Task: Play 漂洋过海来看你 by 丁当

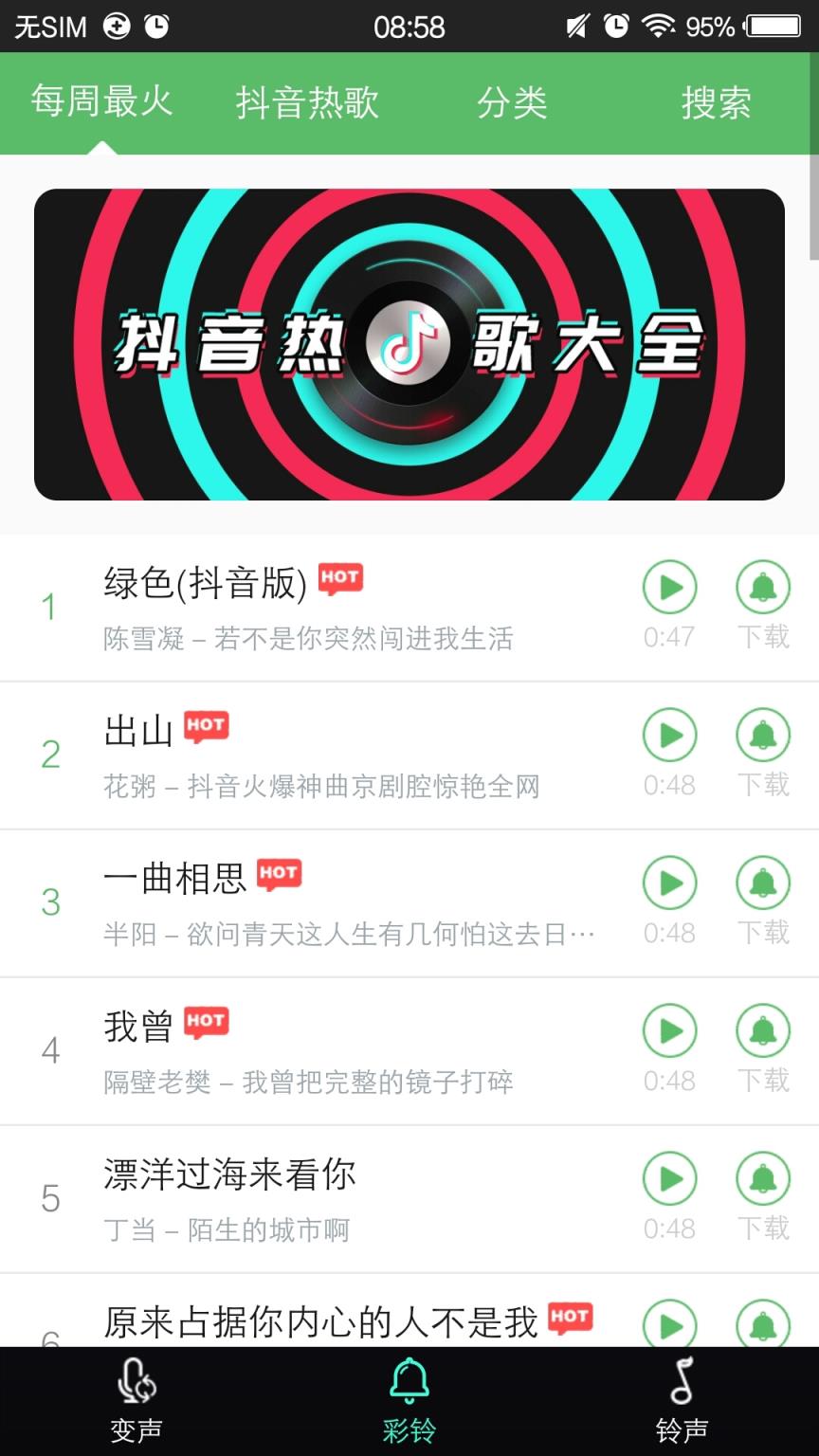Action: (671, 1179)
